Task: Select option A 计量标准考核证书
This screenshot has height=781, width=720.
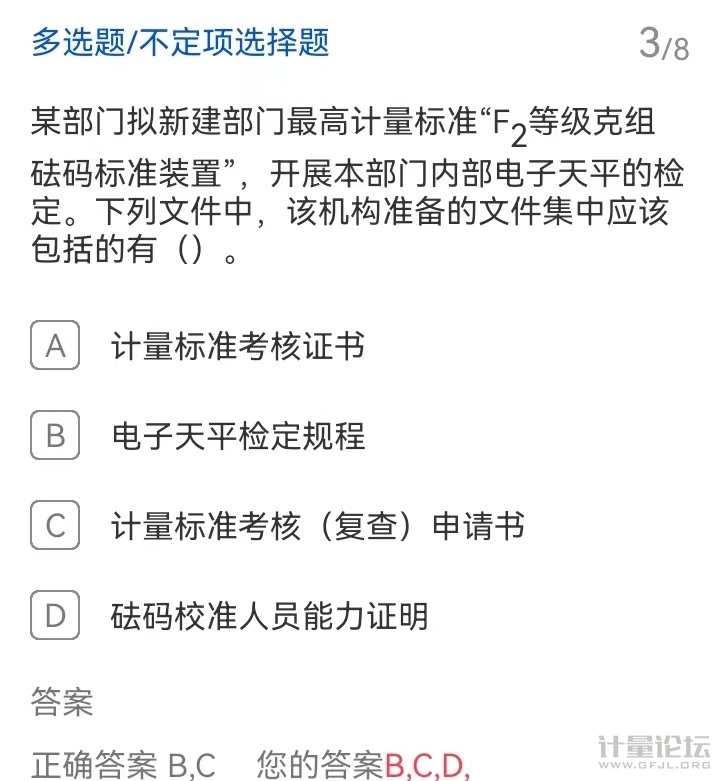Action: 55,346
